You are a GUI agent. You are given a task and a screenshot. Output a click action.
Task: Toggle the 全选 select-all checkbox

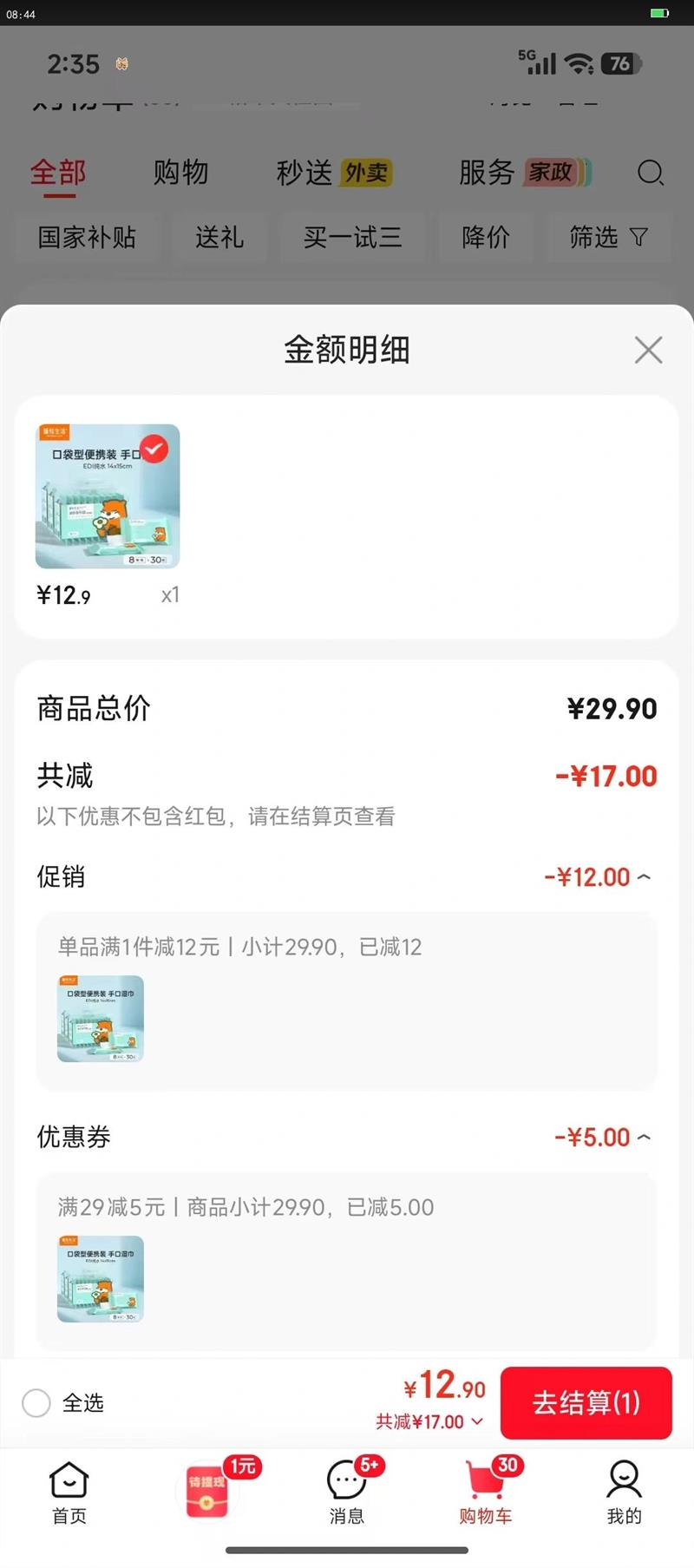pos(36,1403)
